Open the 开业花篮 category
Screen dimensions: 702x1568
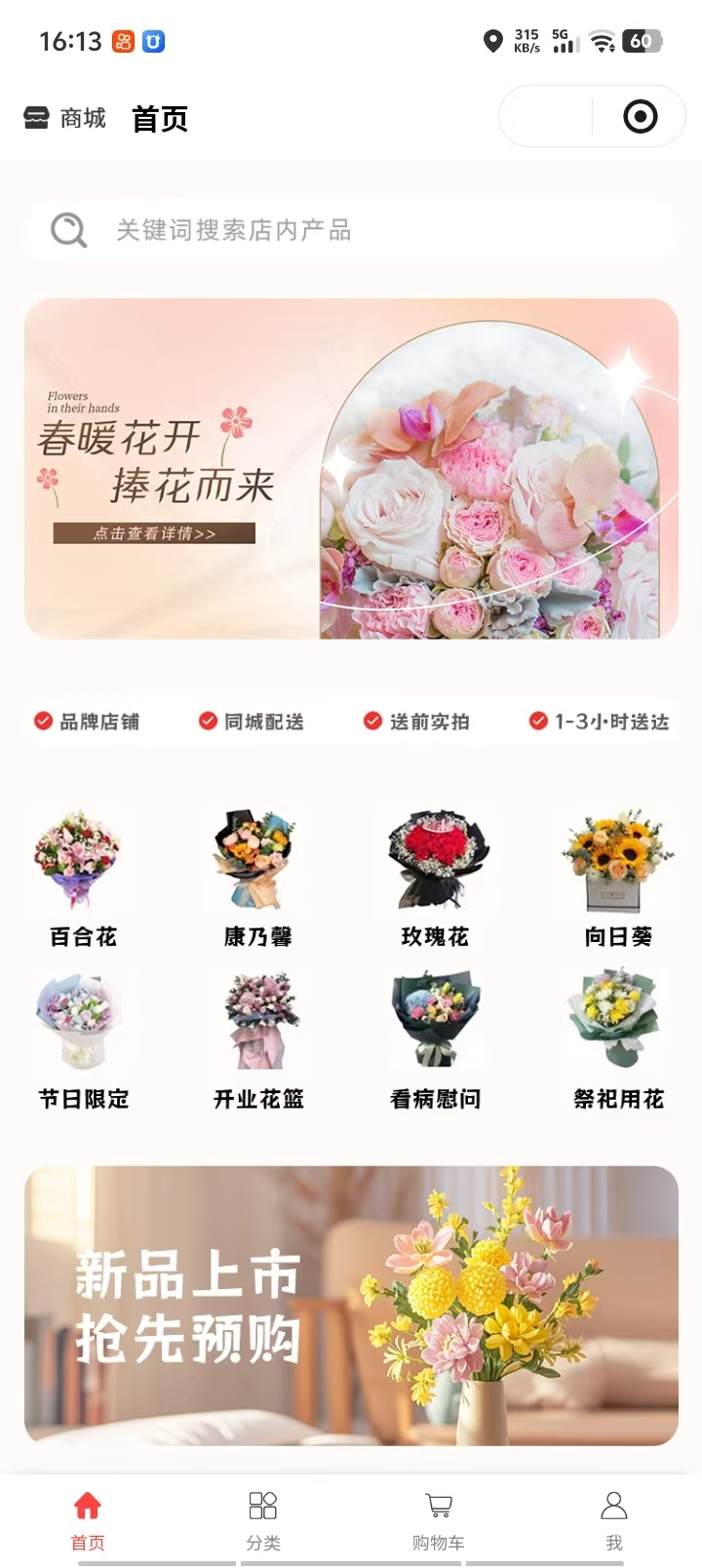coord(258,1040)
